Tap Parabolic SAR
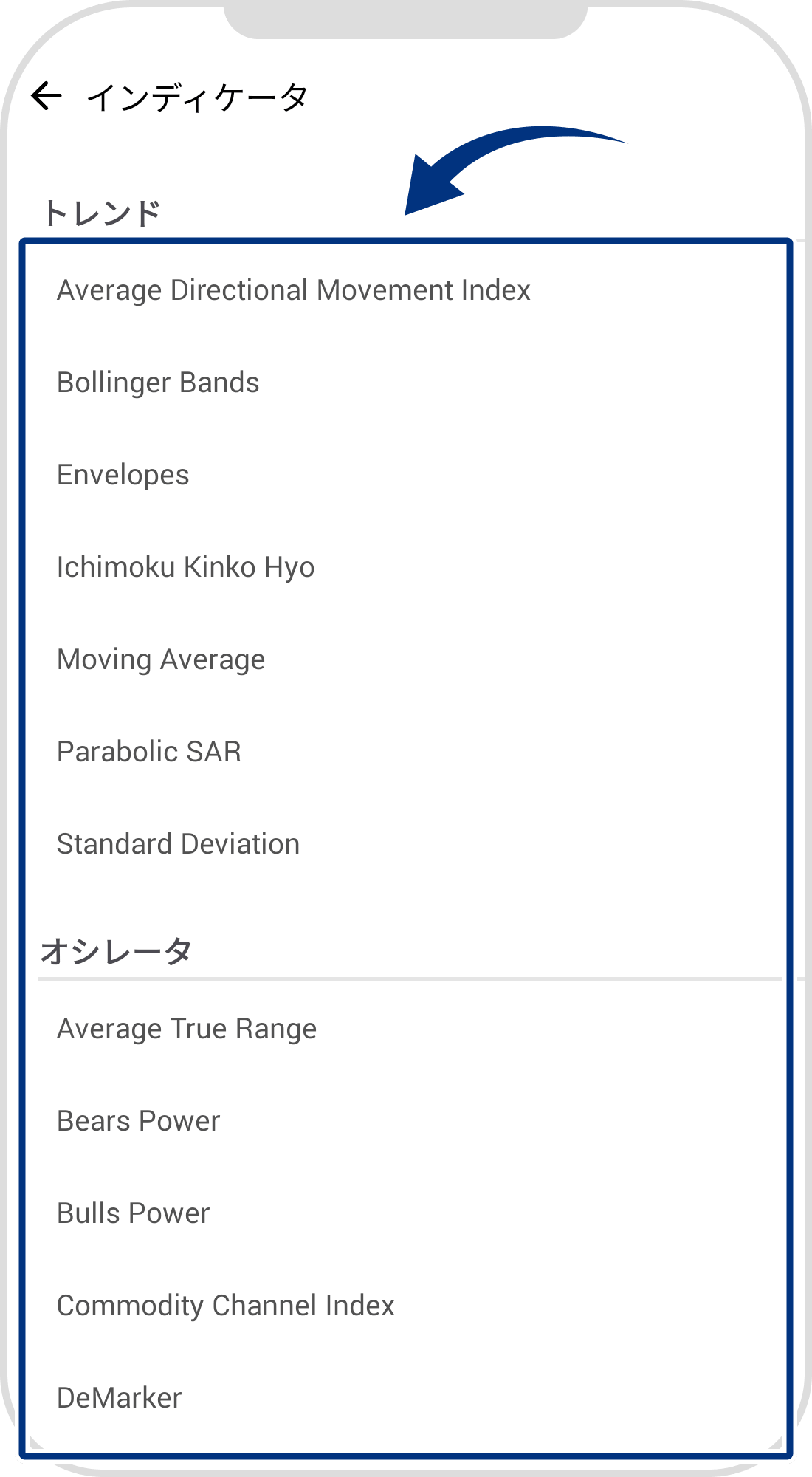 pyautogui.click(x=149, y=752)
